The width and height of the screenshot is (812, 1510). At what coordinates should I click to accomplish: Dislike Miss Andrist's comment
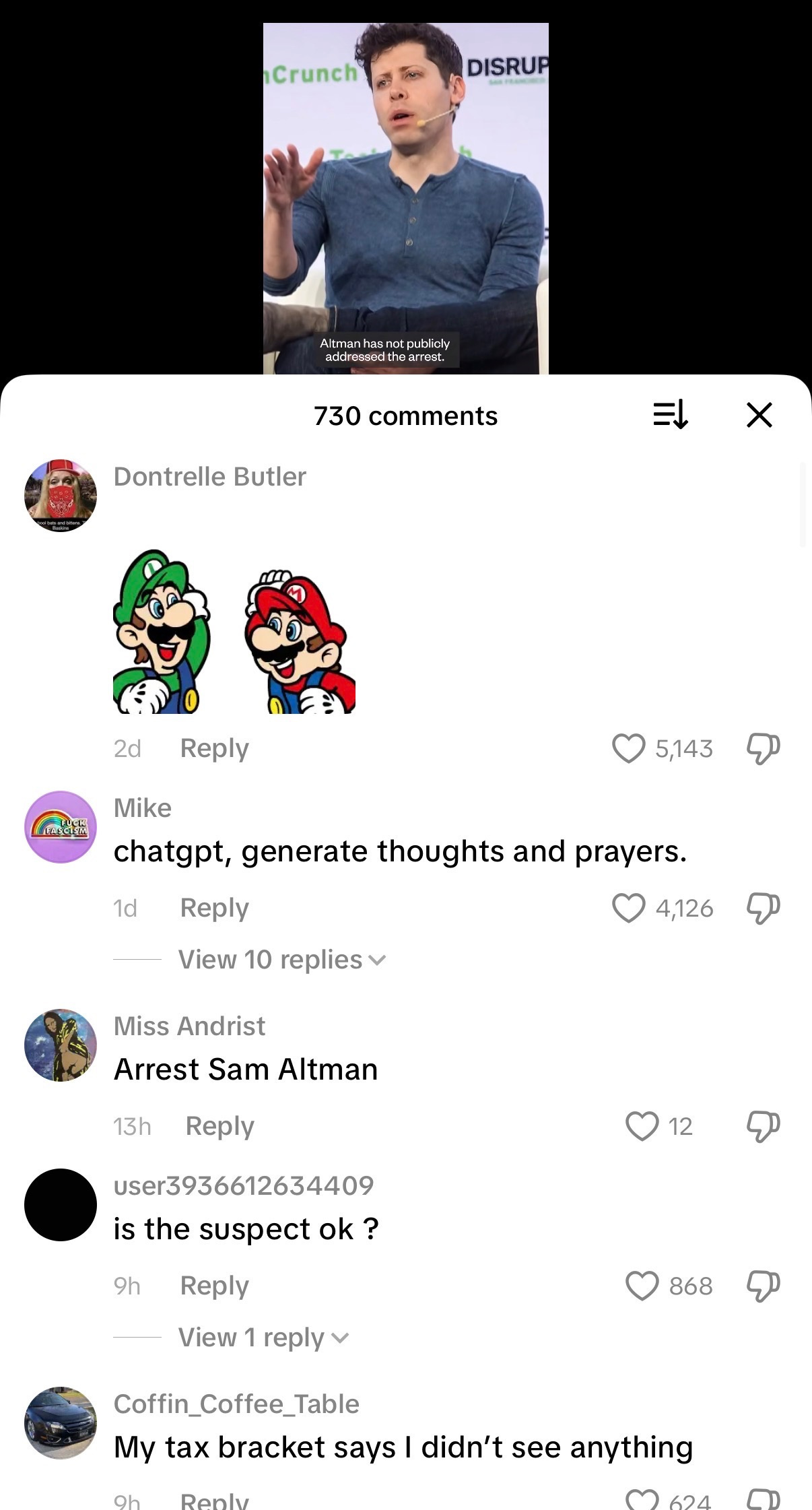pyautogui.click(x=764, y=1126)
